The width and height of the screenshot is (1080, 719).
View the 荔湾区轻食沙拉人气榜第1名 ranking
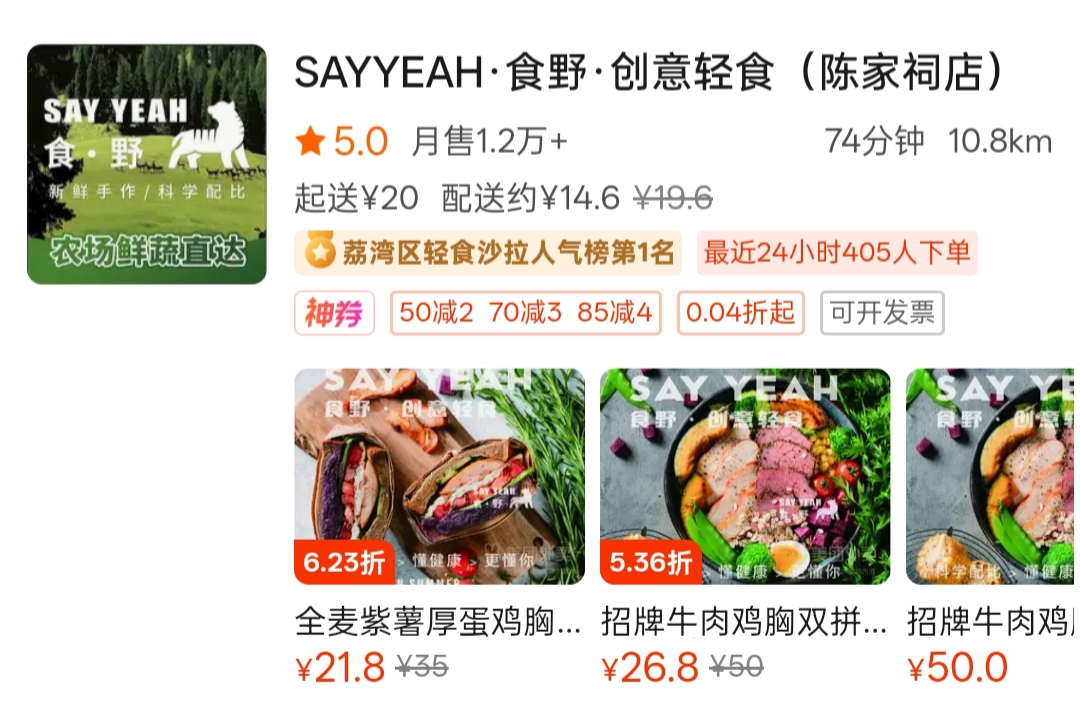488,253
